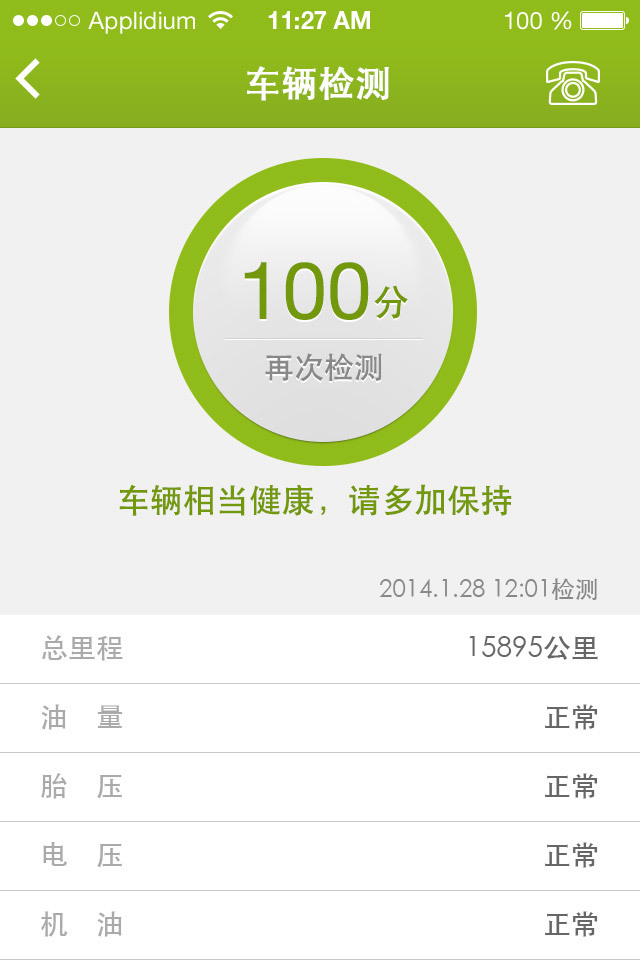Go back using the top-left arrow

29,80
